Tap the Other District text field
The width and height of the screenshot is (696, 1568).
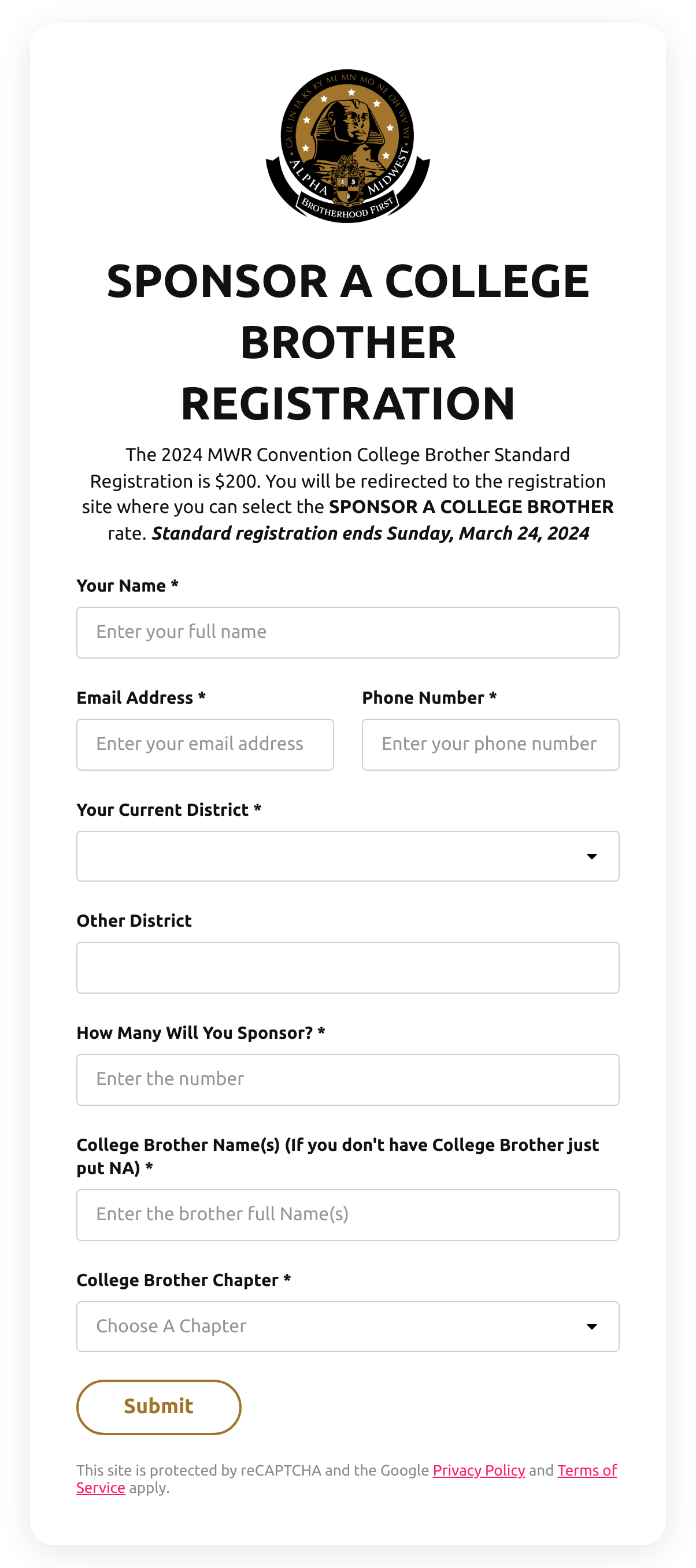(x=347, y=968)
